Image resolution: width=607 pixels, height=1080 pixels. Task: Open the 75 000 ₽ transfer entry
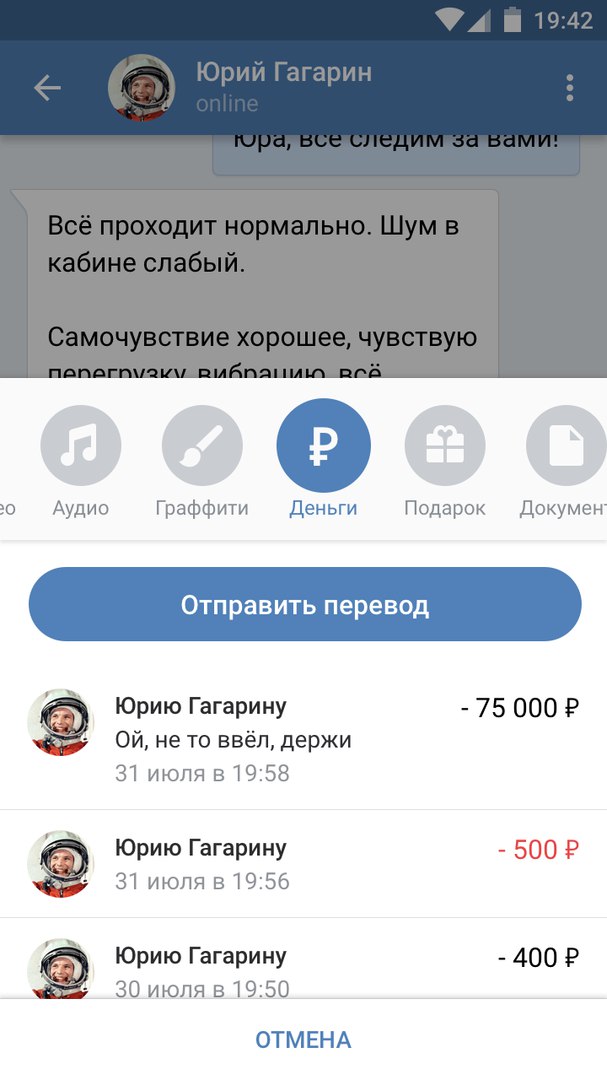pyautogui.click(x=303, y=740)
